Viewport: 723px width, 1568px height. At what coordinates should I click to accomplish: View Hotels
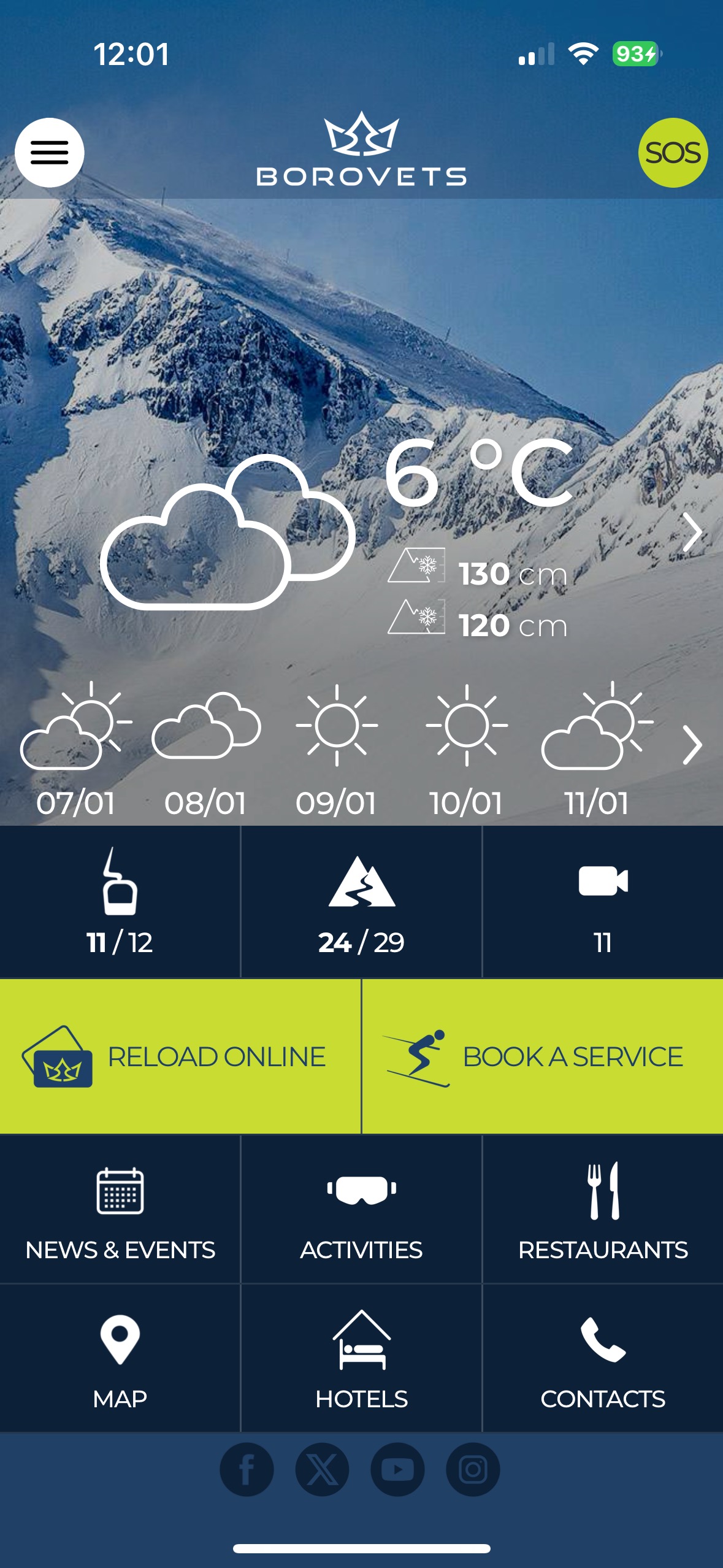[361, 1358]
